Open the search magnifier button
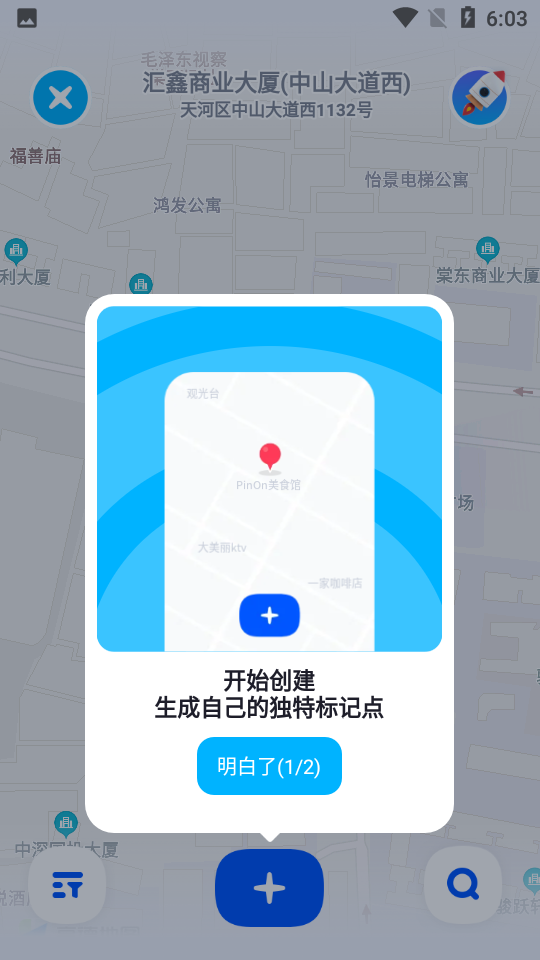This screenshot has height=960, width=540. [x=463, y=885]
